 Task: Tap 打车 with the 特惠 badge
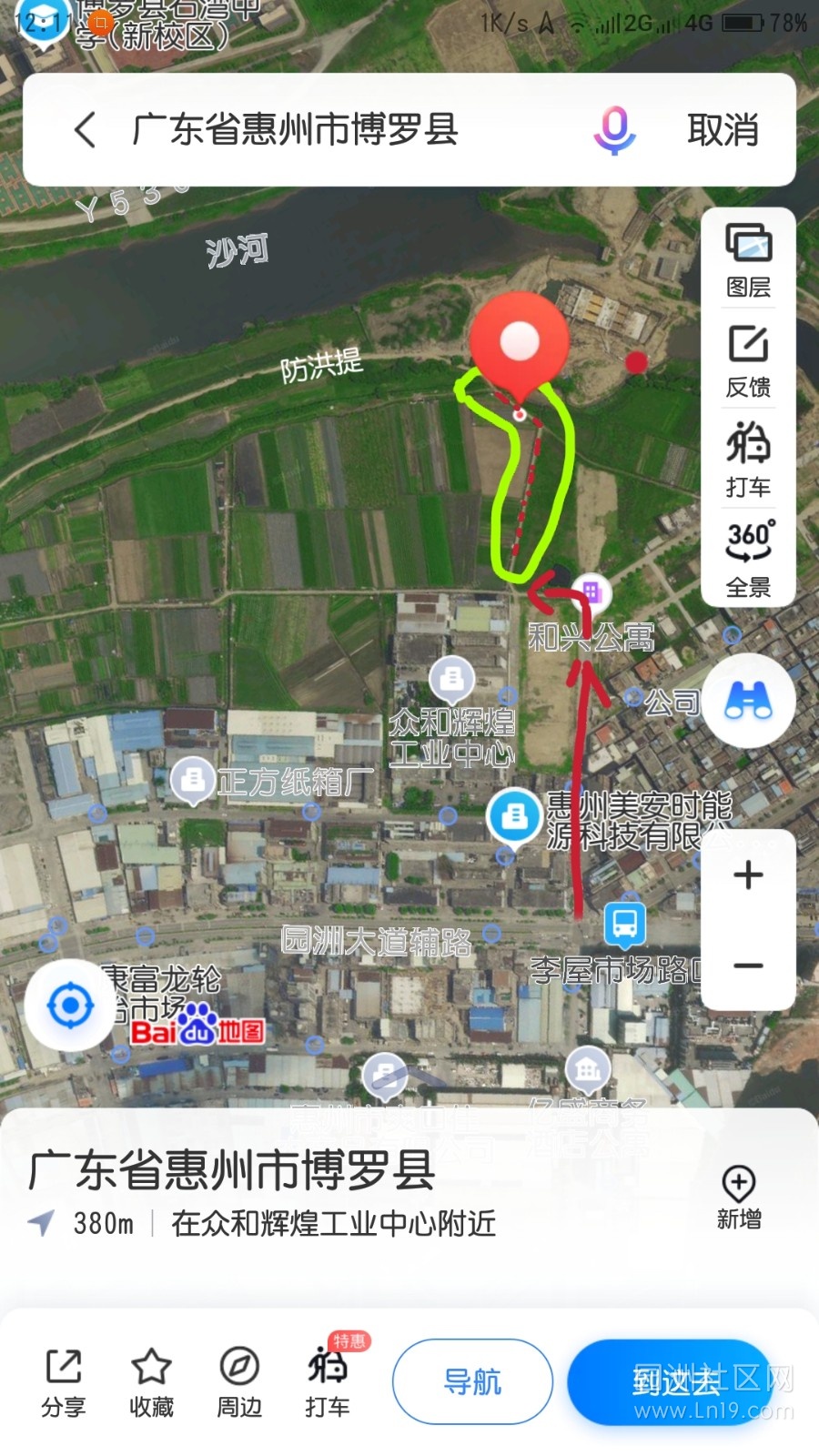tap(328, 1381)
